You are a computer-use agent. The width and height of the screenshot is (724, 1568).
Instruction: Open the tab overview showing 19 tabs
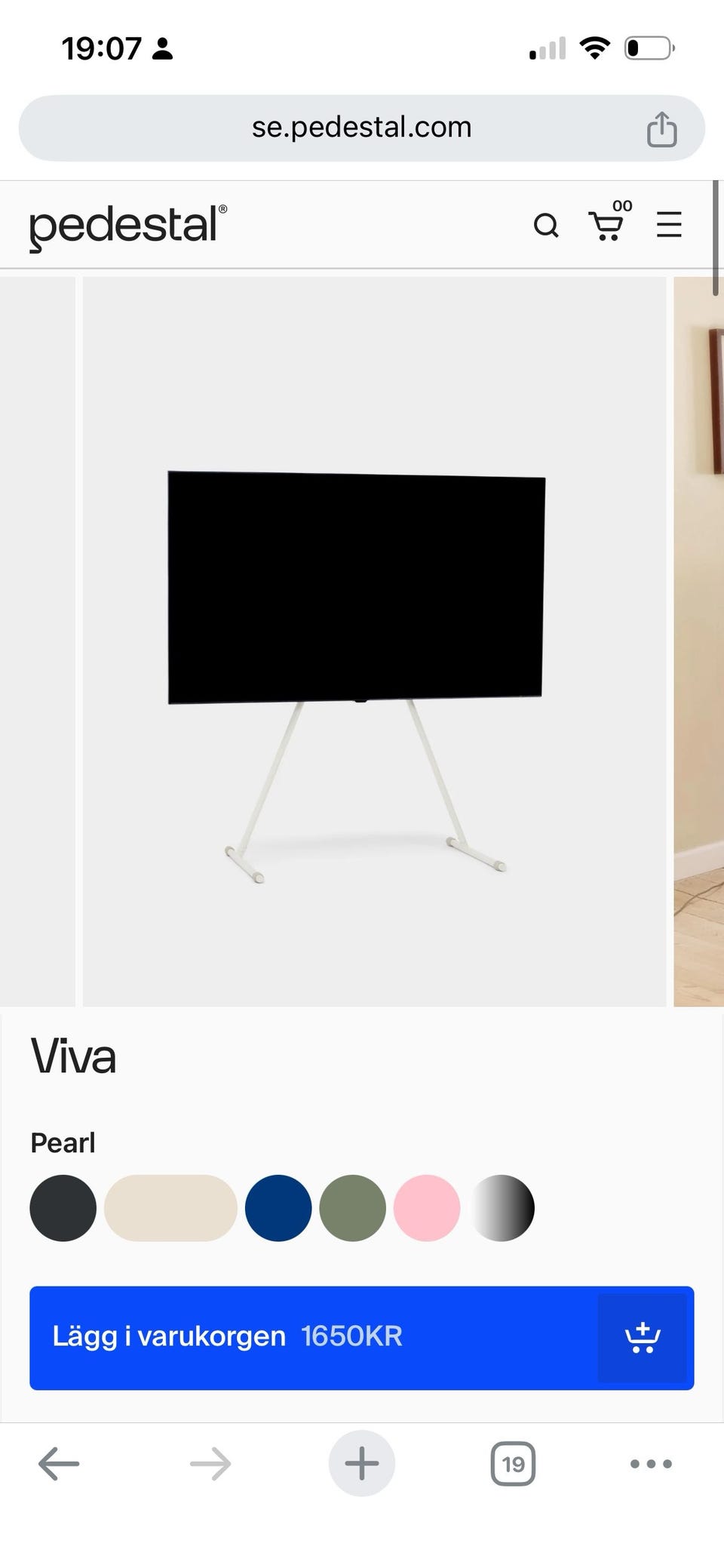[x=513, y=1463]
